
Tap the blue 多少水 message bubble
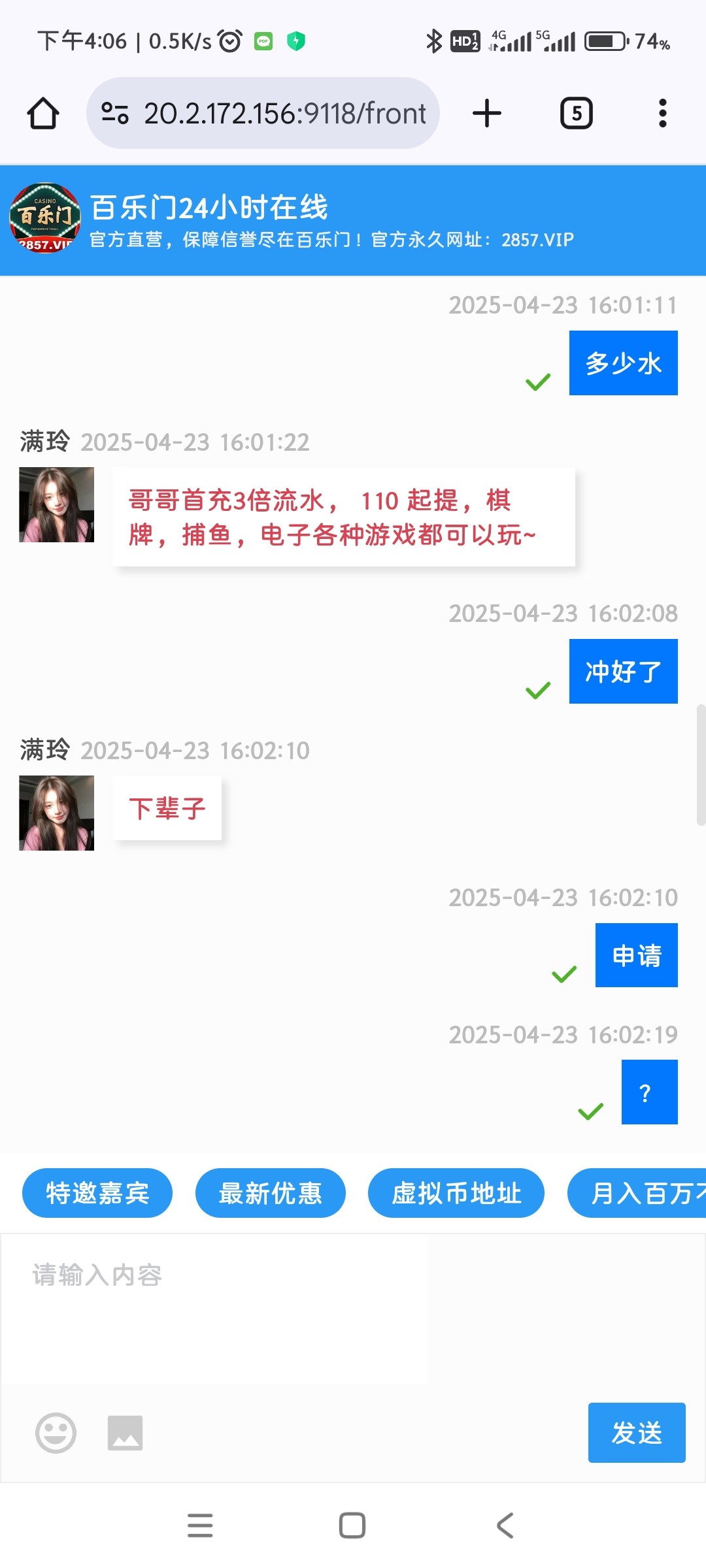point(622,363)
